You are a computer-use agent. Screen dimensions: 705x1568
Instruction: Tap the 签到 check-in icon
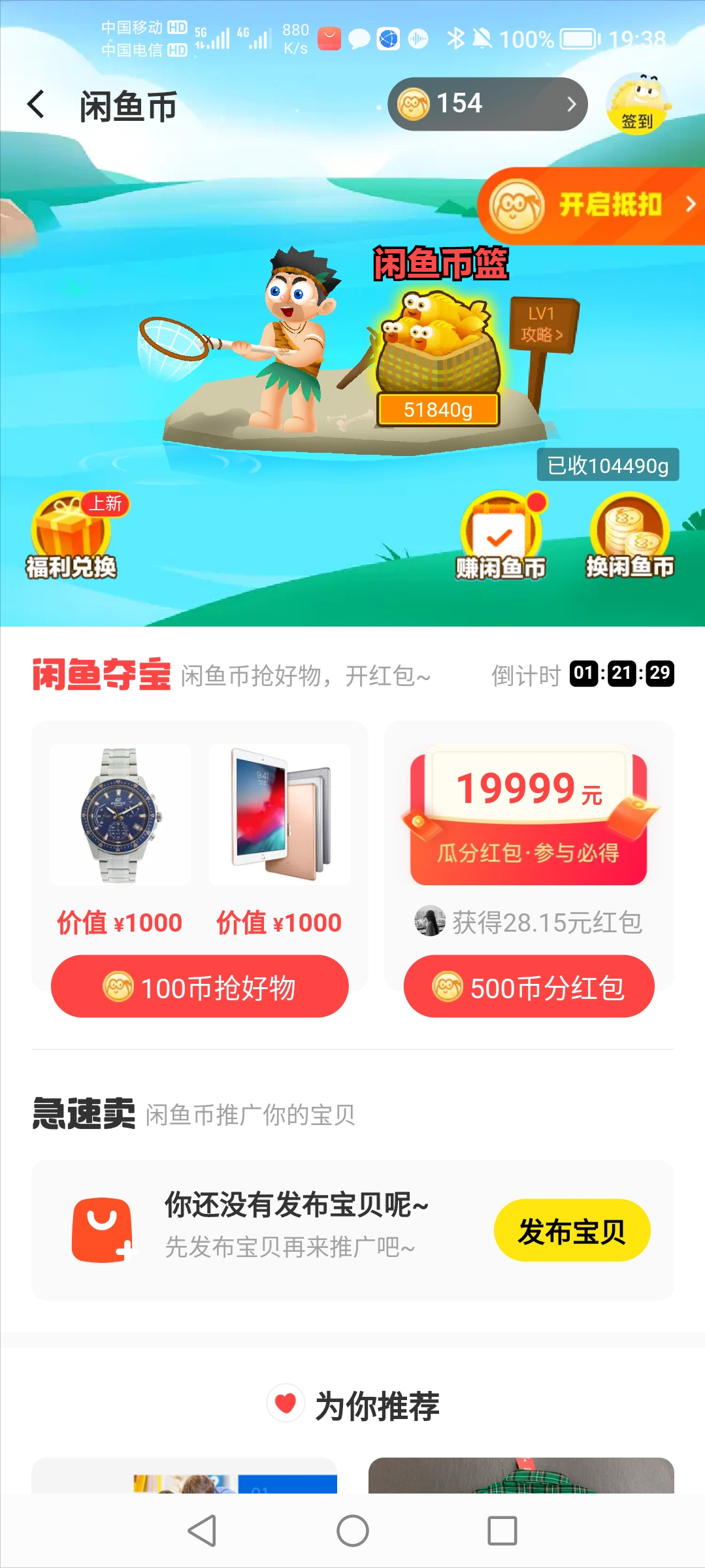[637, 105]
